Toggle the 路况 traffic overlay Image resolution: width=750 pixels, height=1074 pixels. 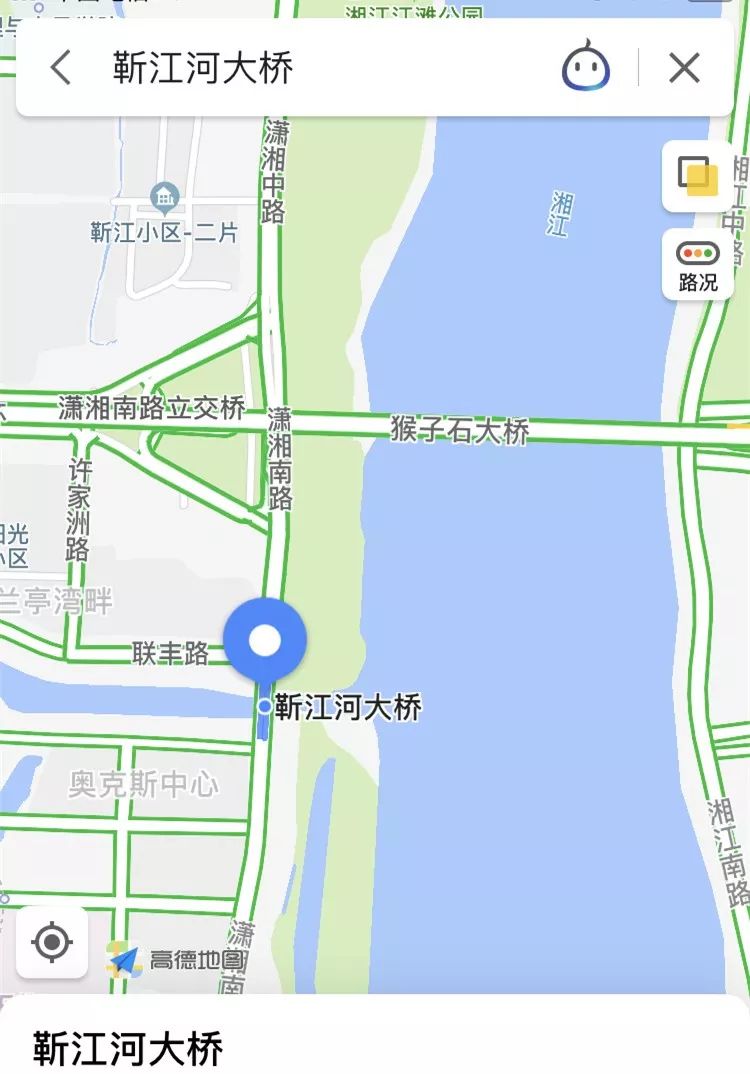(697, 265)
